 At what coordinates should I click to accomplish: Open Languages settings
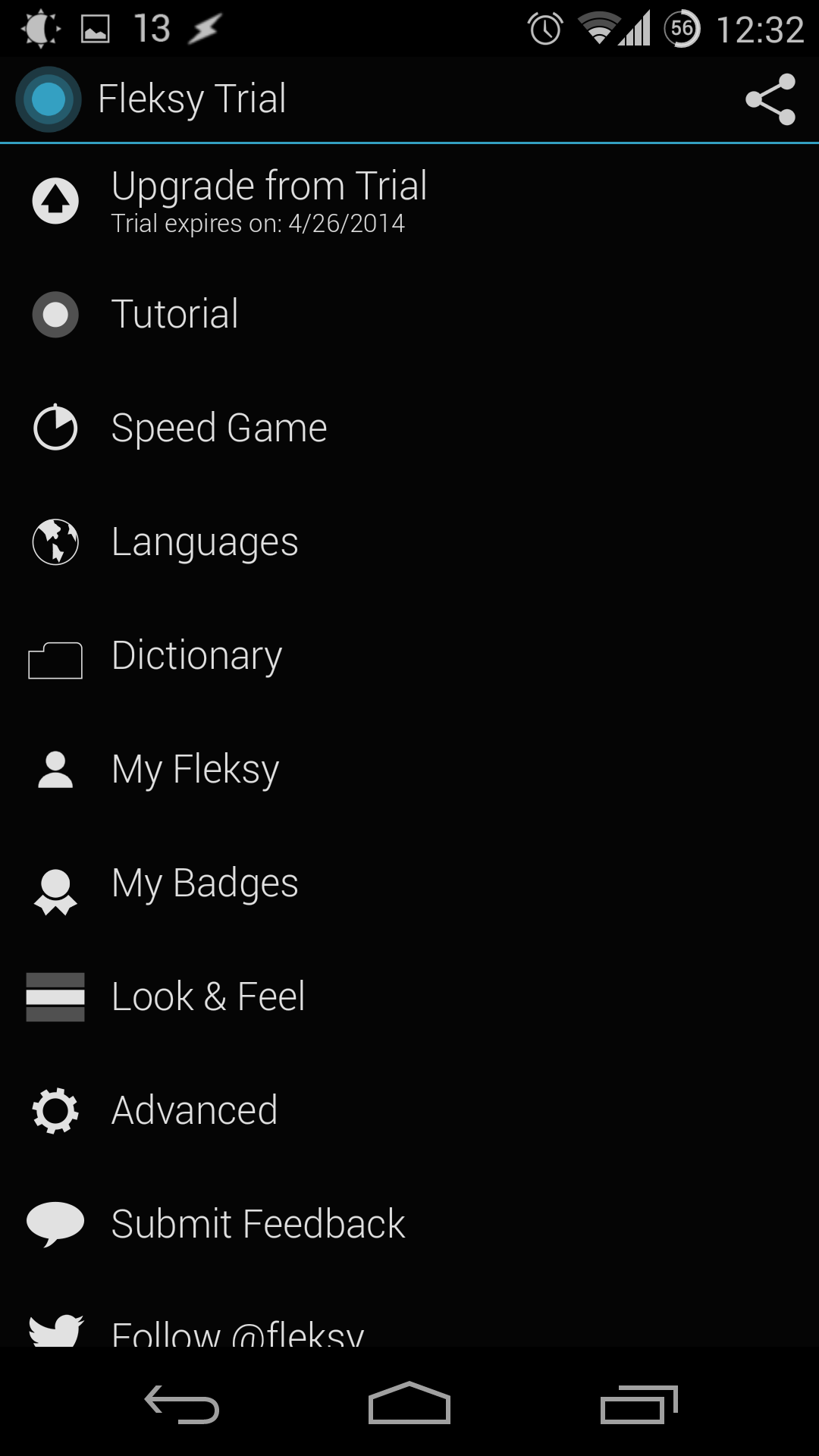tap(409, 542)
